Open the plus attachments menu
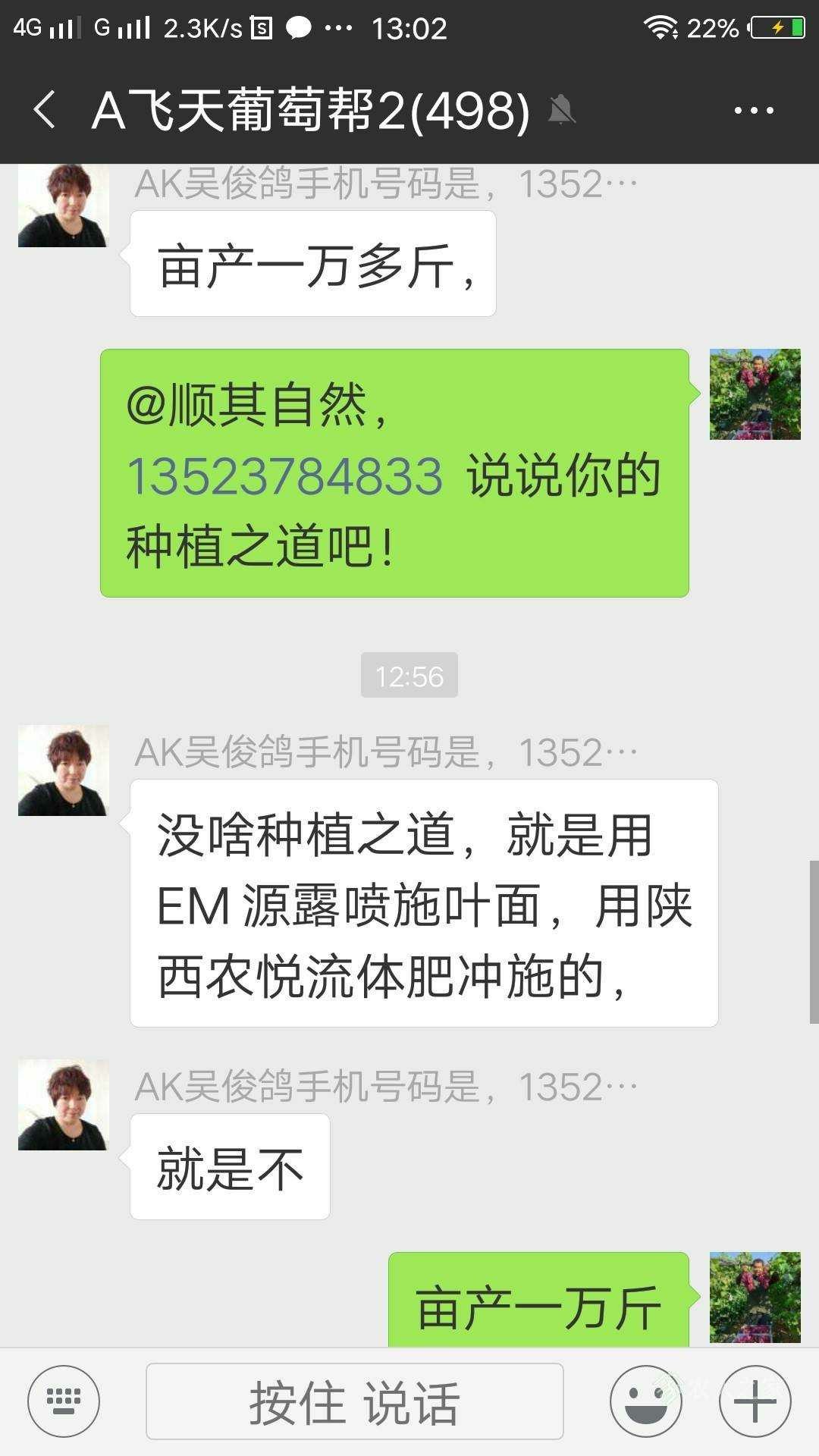The width and height of the screenshot is (819, 1456). pyautogui.click(x=755, y=1401)
